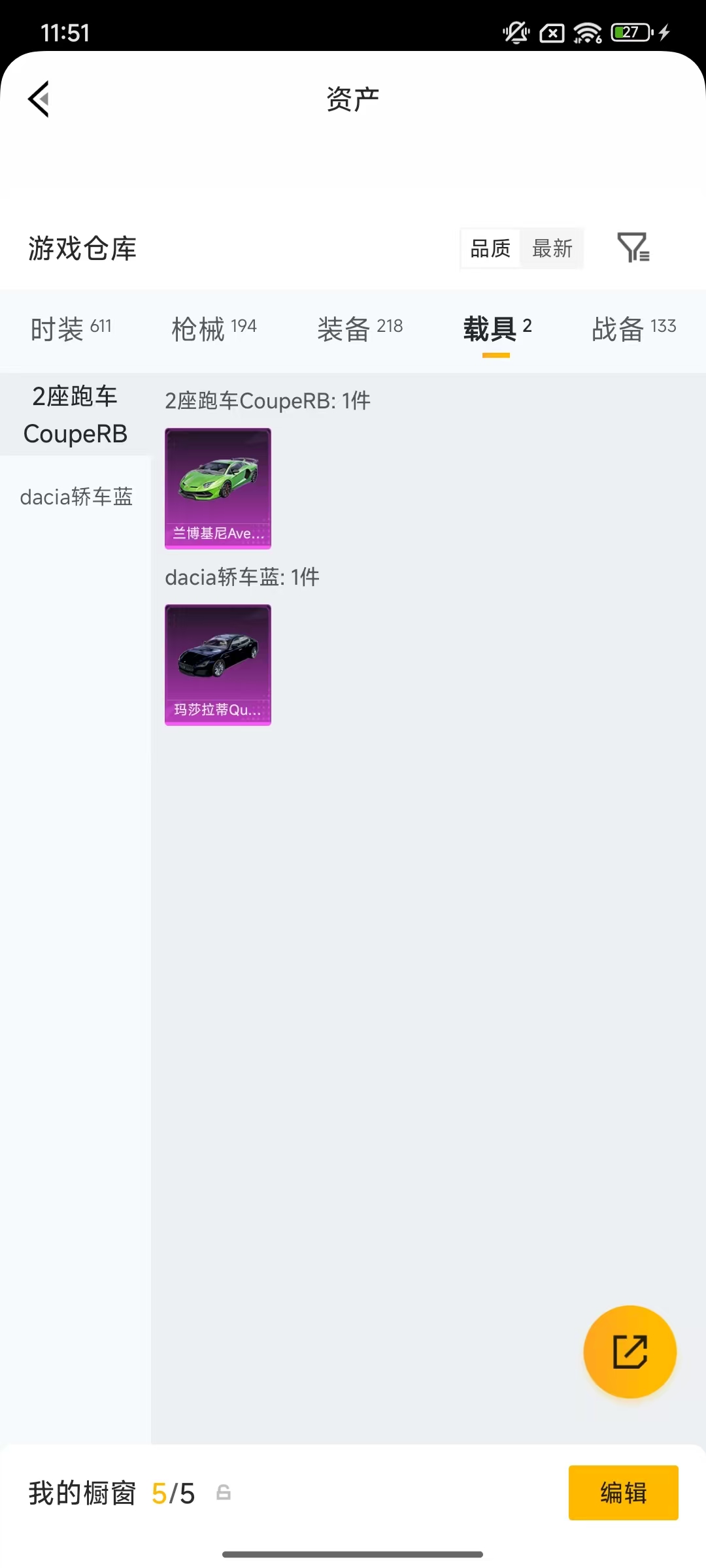The image size is (706, 1568).
Task: Switch to the 时装 tab
Action: coord(71,329)
